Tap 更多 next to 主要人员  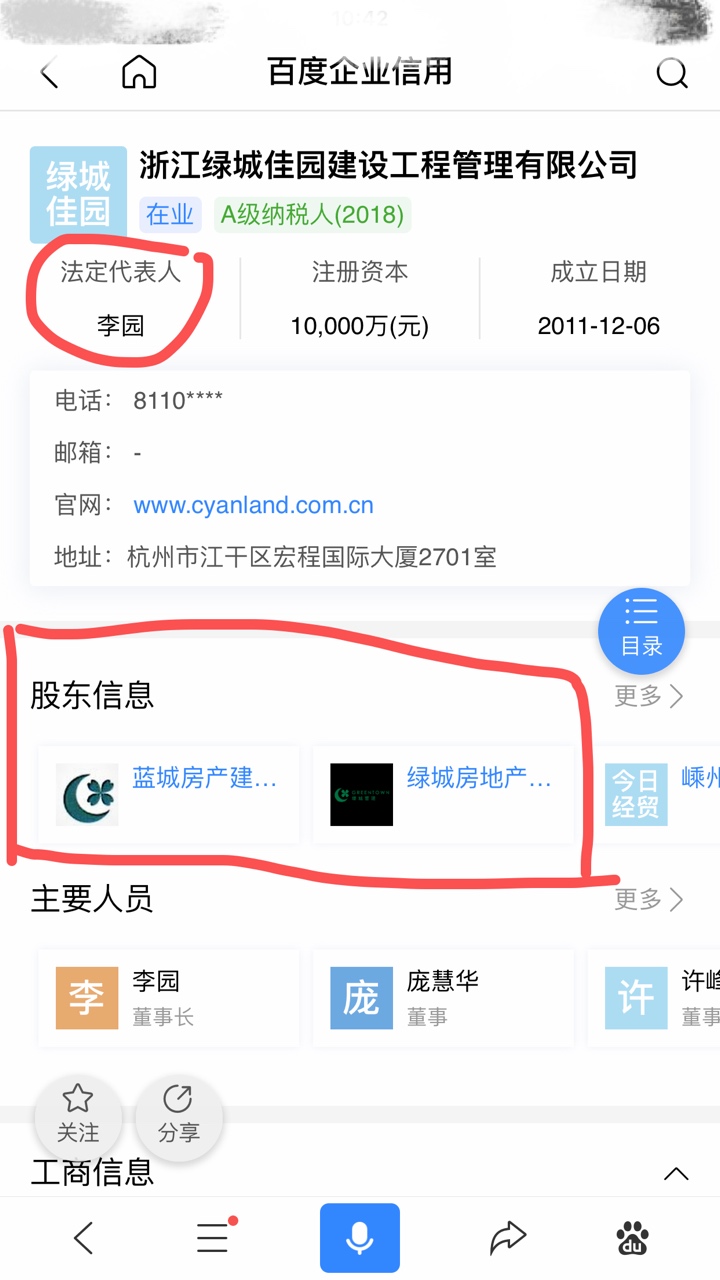click(x=648, y=899)
